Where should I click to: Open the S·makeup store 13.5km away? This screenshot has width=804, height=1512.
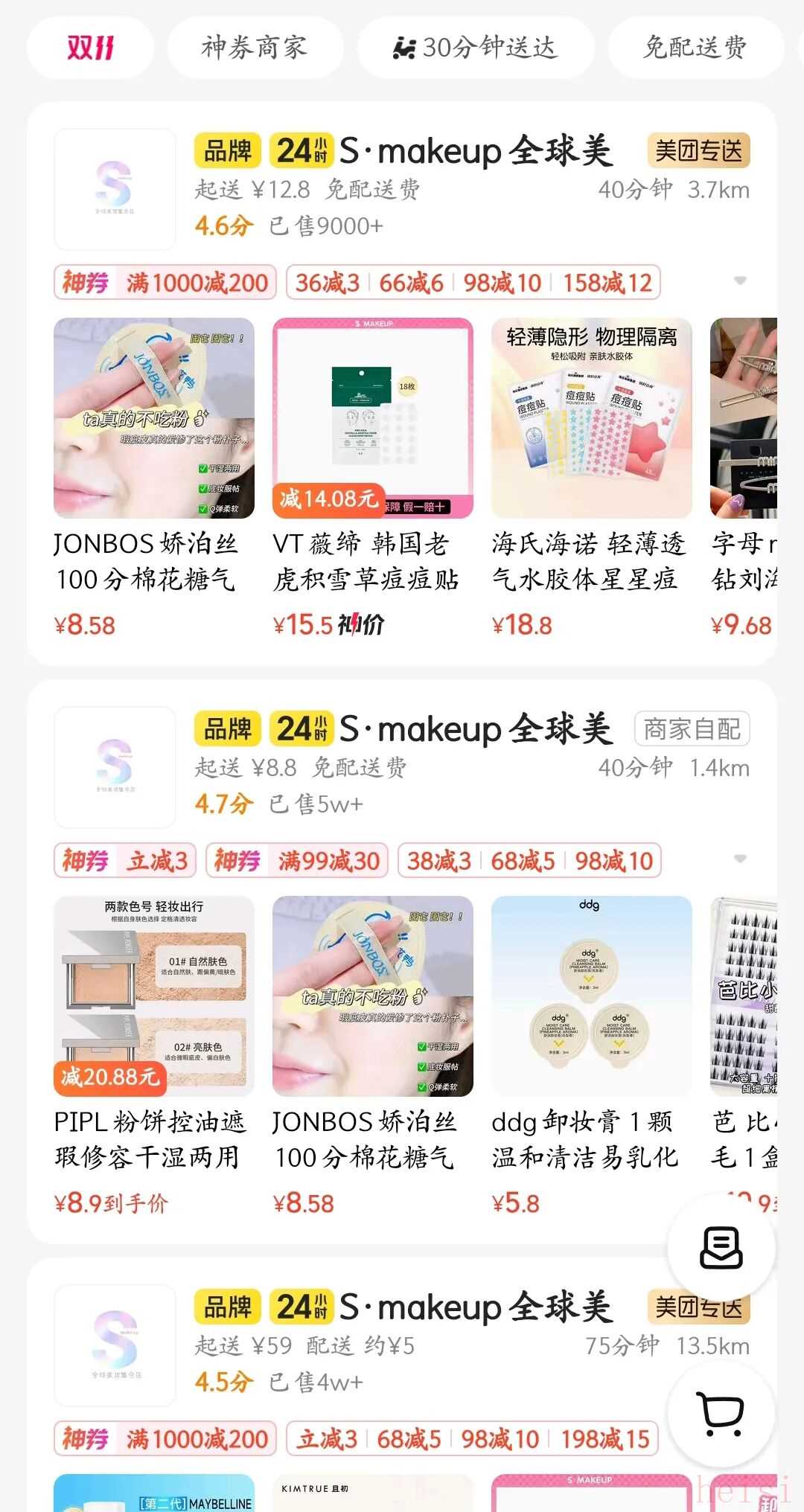(x=475, y=1308)
